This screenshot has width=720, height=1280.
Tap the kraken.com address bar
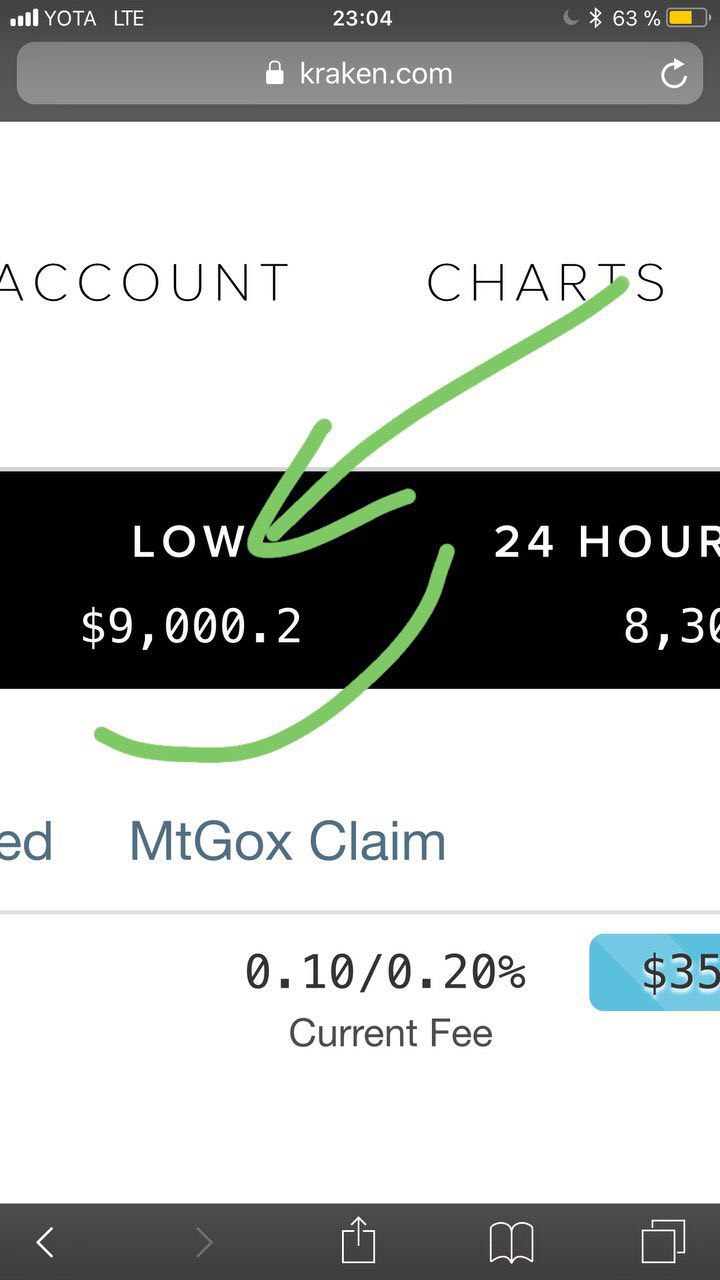(360, 74)
